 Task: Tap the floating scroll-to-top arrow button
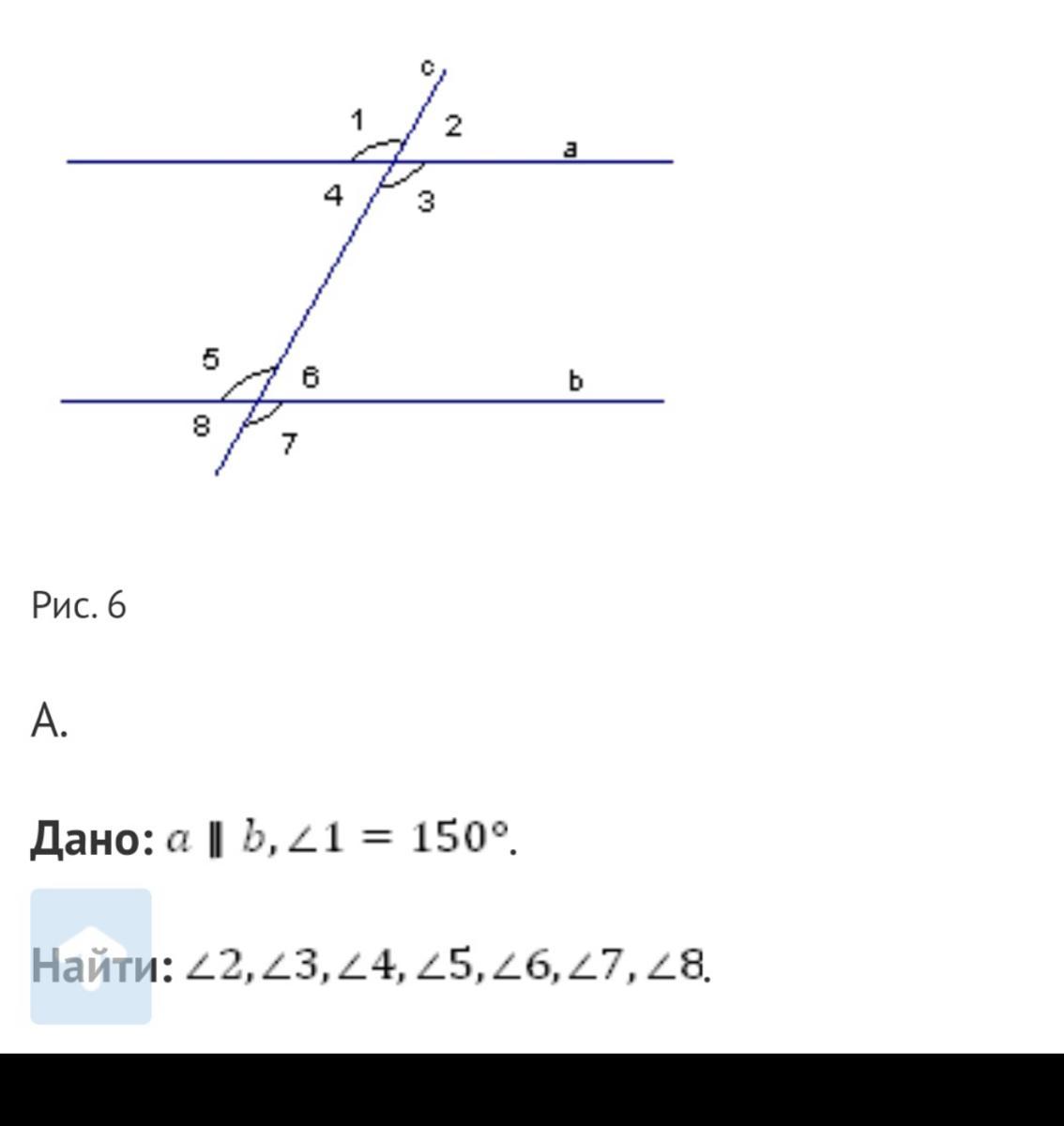pos(91,956)
